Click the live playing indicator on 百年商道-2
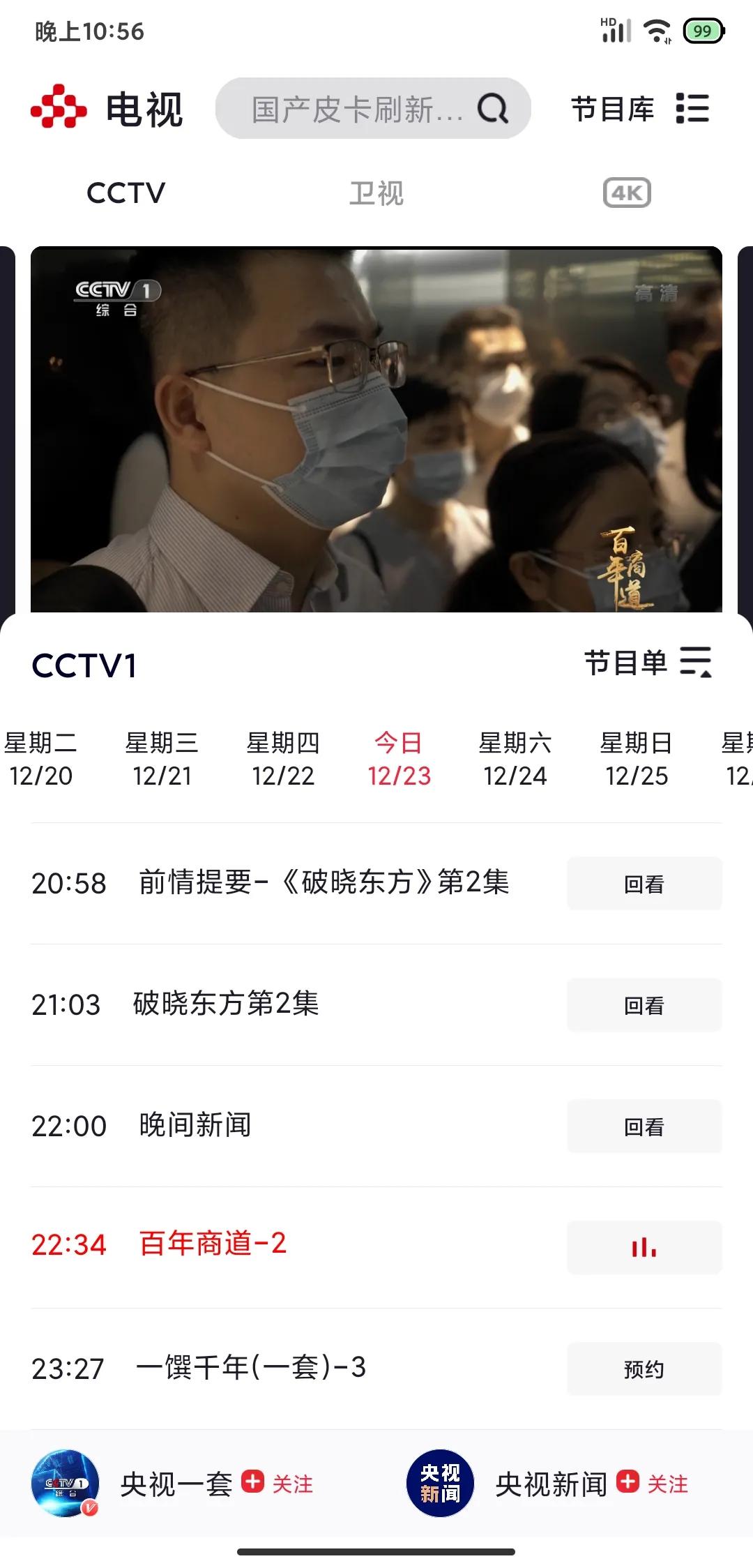Viewport: 753px width, 1568px height. tap(643, 1246)
